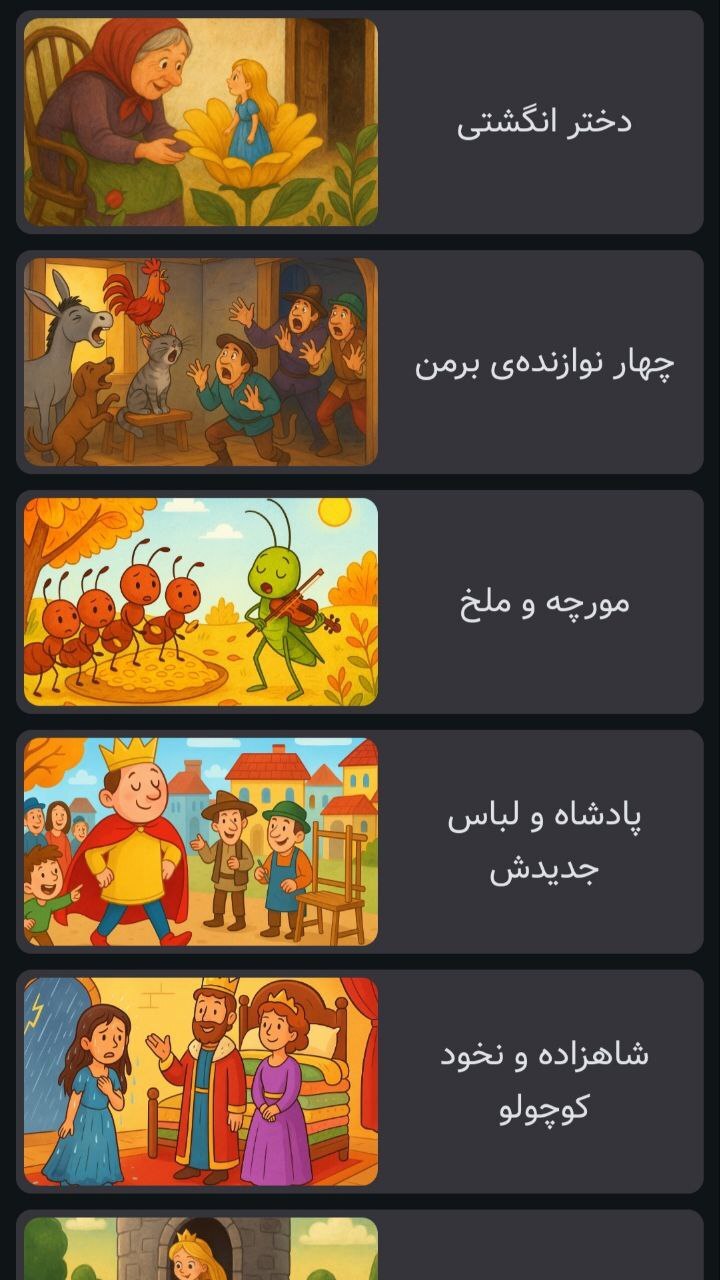This screenshot has height=1280, width=720.
Task: Select the مورچه و ملخ story card
Action: 360,602
